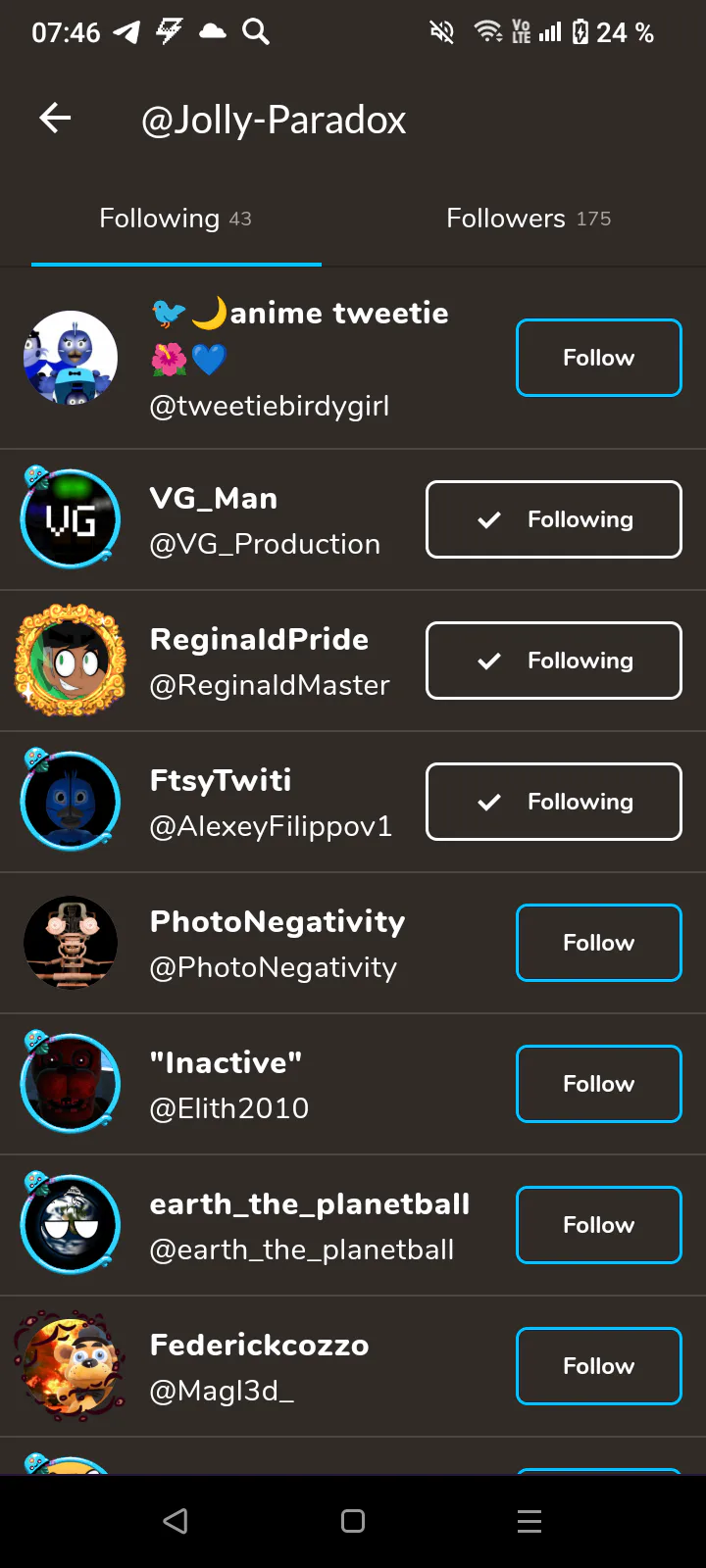View FtsyTwiti's profile
The width and height of the screenshot is (706, 1568).
tap(214, 803)
